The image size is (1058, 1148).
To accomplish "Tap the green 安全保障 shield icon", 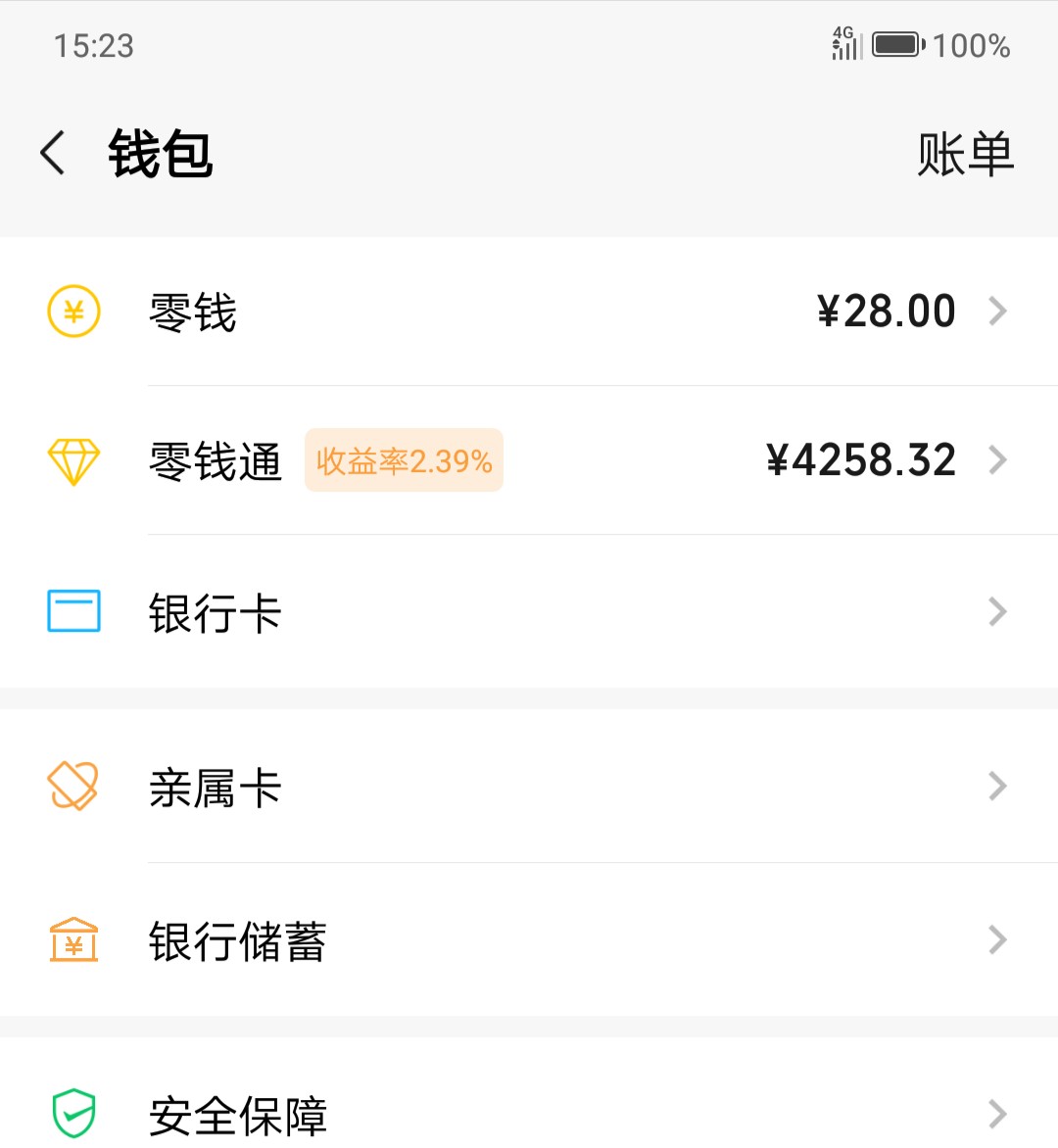I will coord(73,1112).
